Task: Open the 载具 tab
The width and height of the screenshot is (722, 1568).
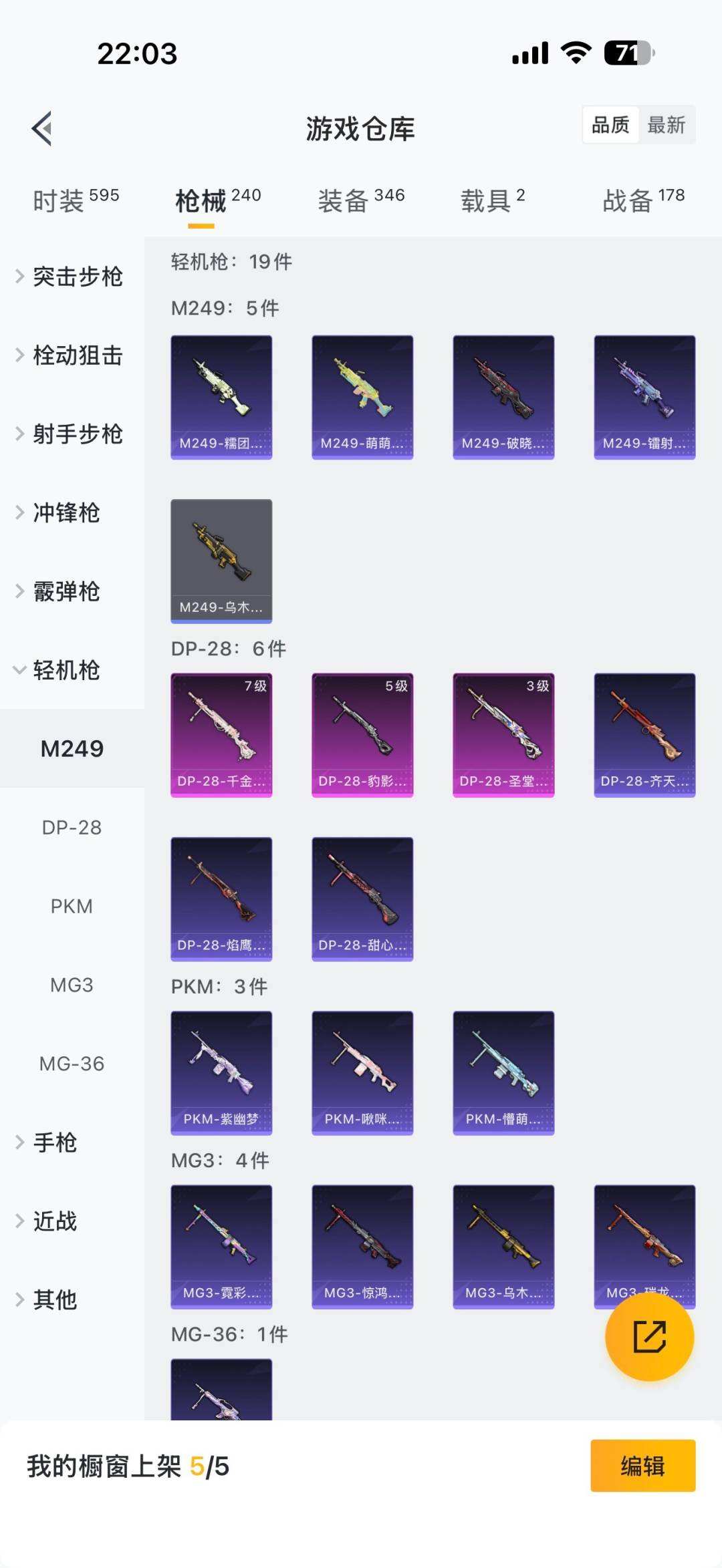Action: (493, 200)
